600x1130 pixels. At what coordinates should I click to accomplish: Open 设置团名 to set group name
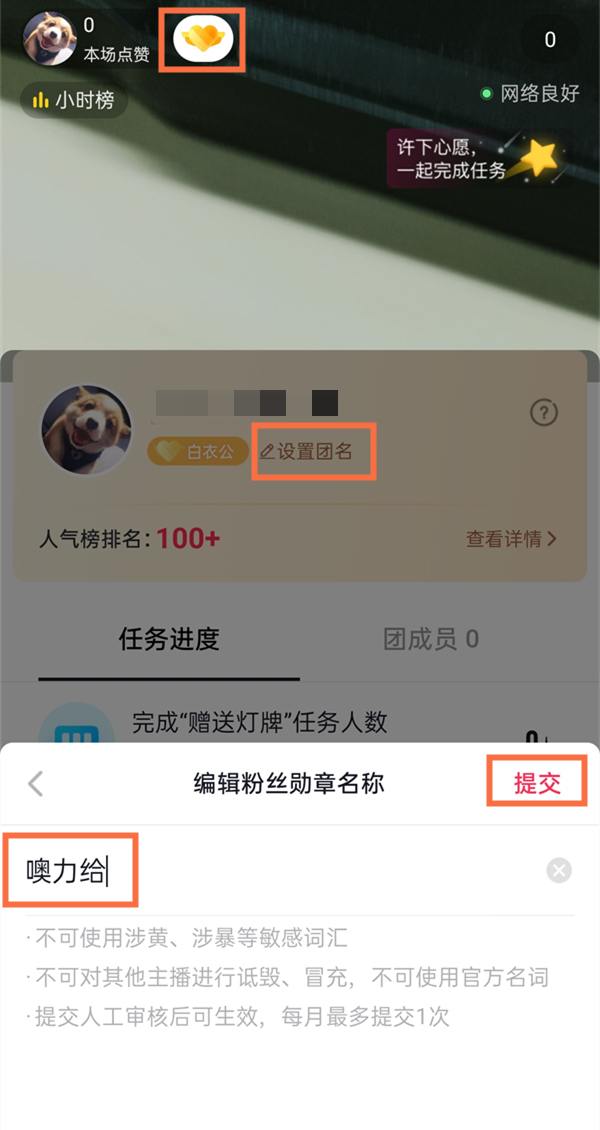coord(306,451)
